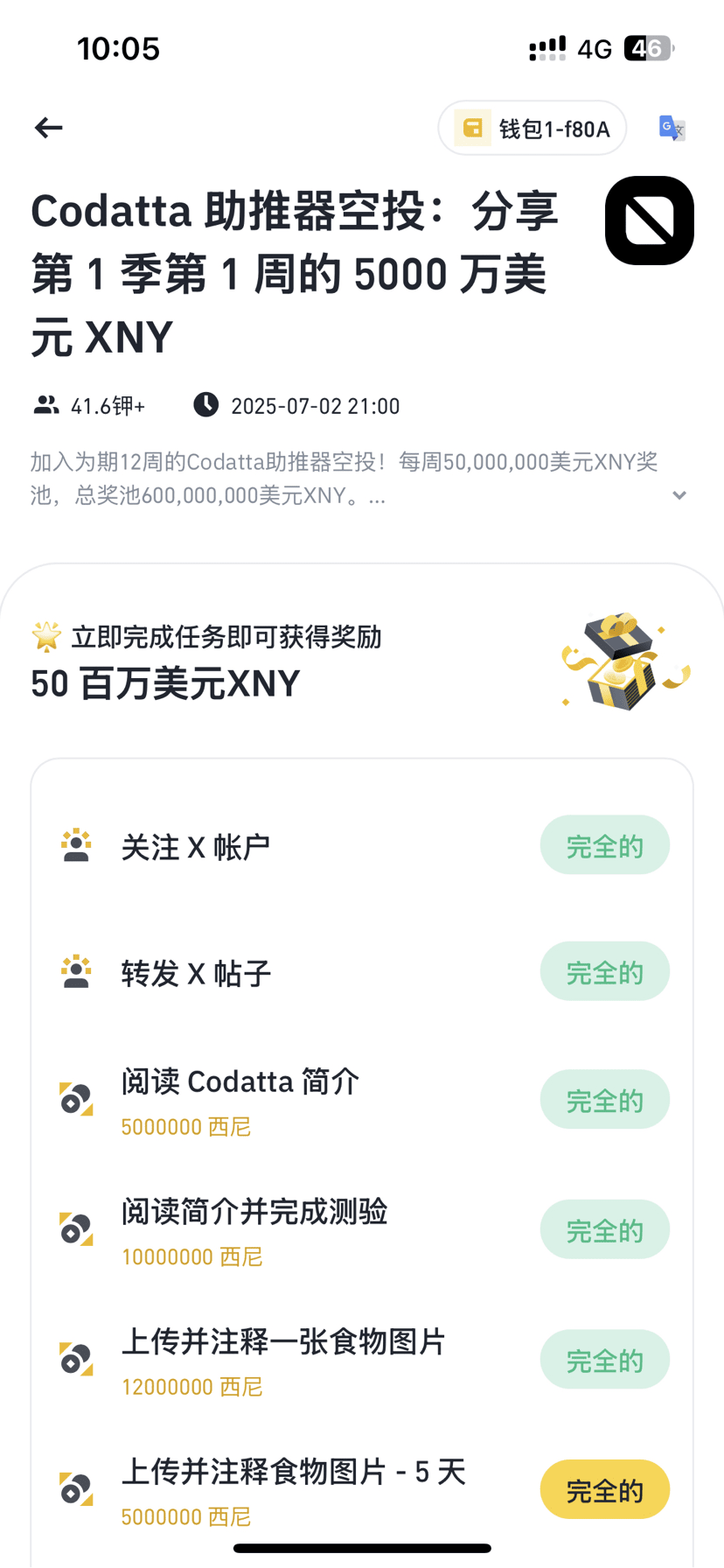Go back using the arrow icon

49,128
